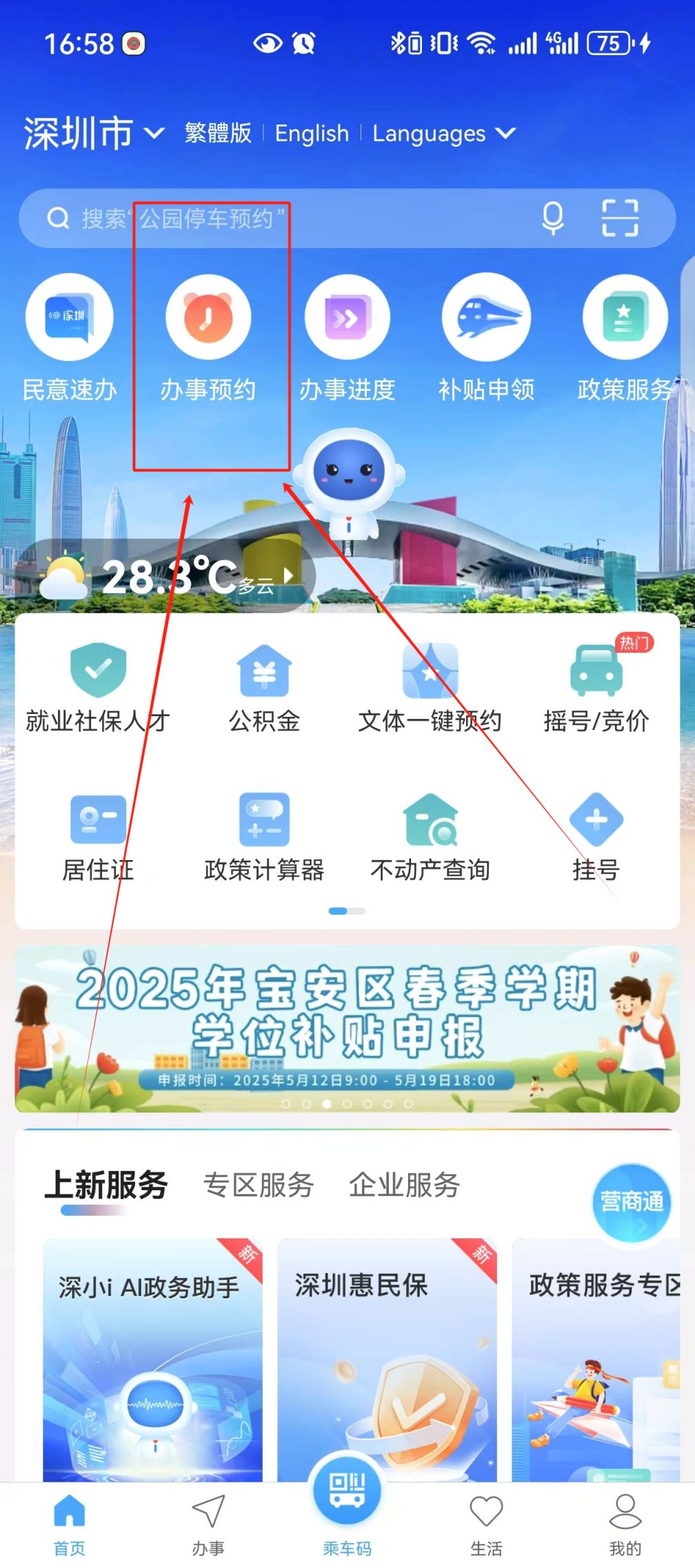
Task: Open 挂号 registration service
Action: [x=596, y=837]
